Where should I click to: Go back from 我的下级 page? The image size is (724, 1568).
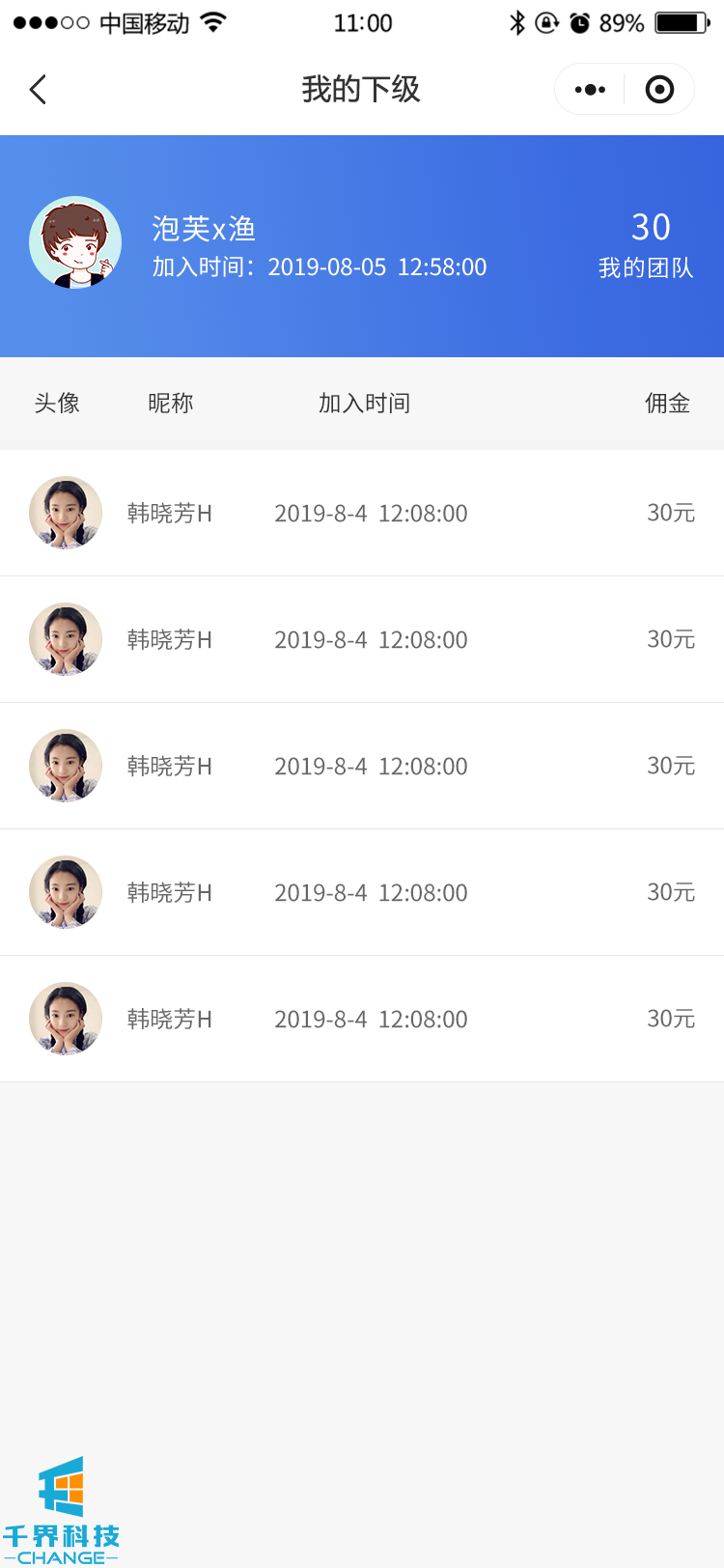pyautogui.click(x=39, y=90)
